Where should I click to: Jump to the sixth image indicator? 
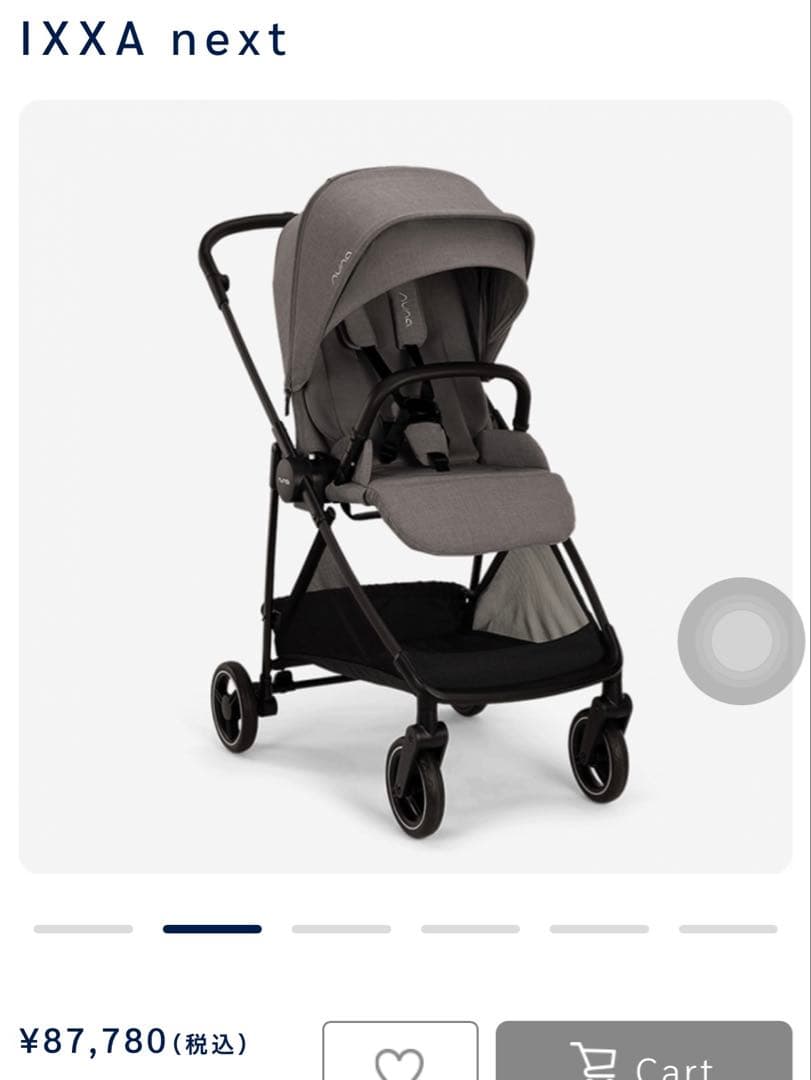point(728,929)
